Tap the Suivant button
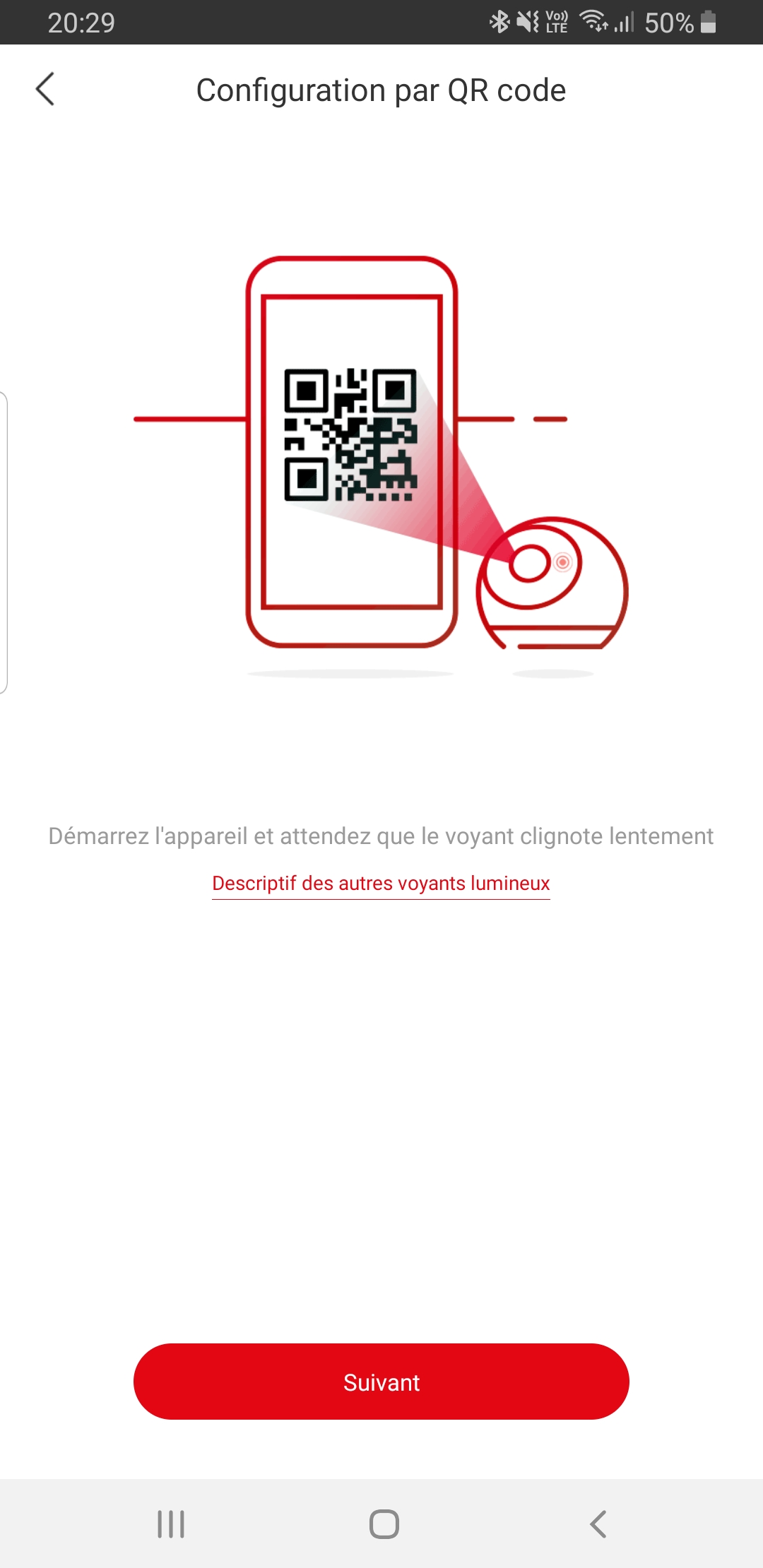This screenshot has height=1568, width=763. pyautogui.click(x=381, y=1382)
